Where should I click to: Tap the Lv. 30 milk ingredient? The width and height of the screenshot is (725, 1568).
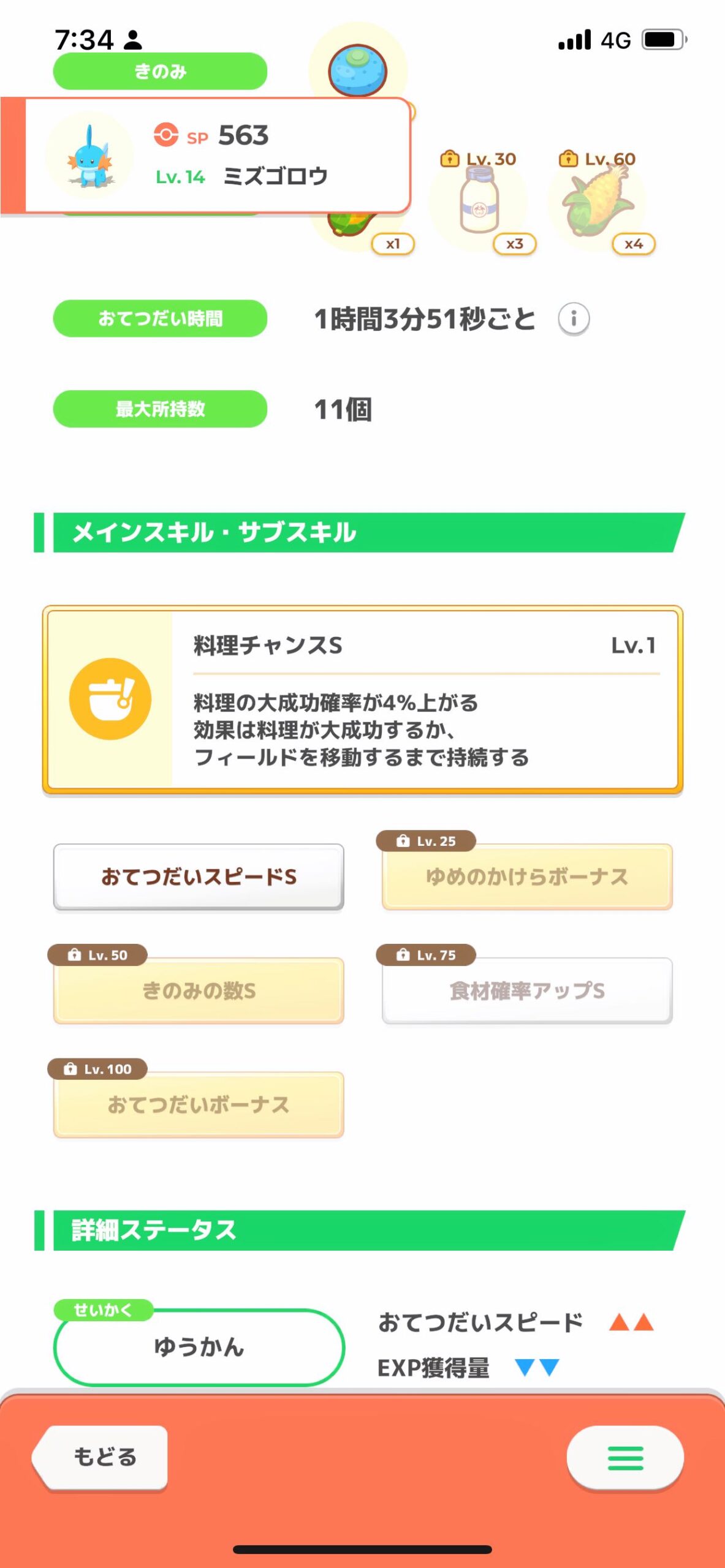[479, 200]
